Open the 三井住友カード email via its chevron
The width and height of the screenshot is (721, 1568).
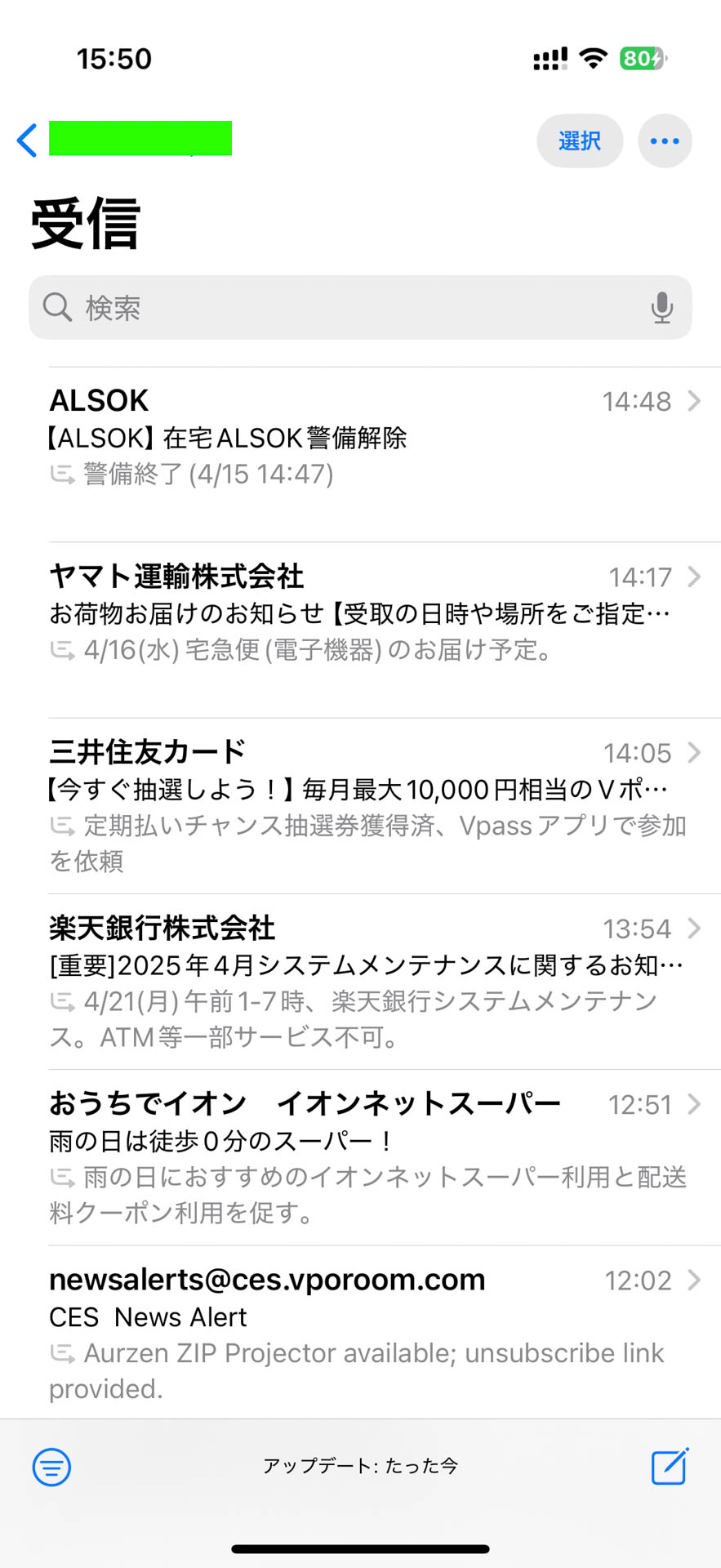(695, 753)
